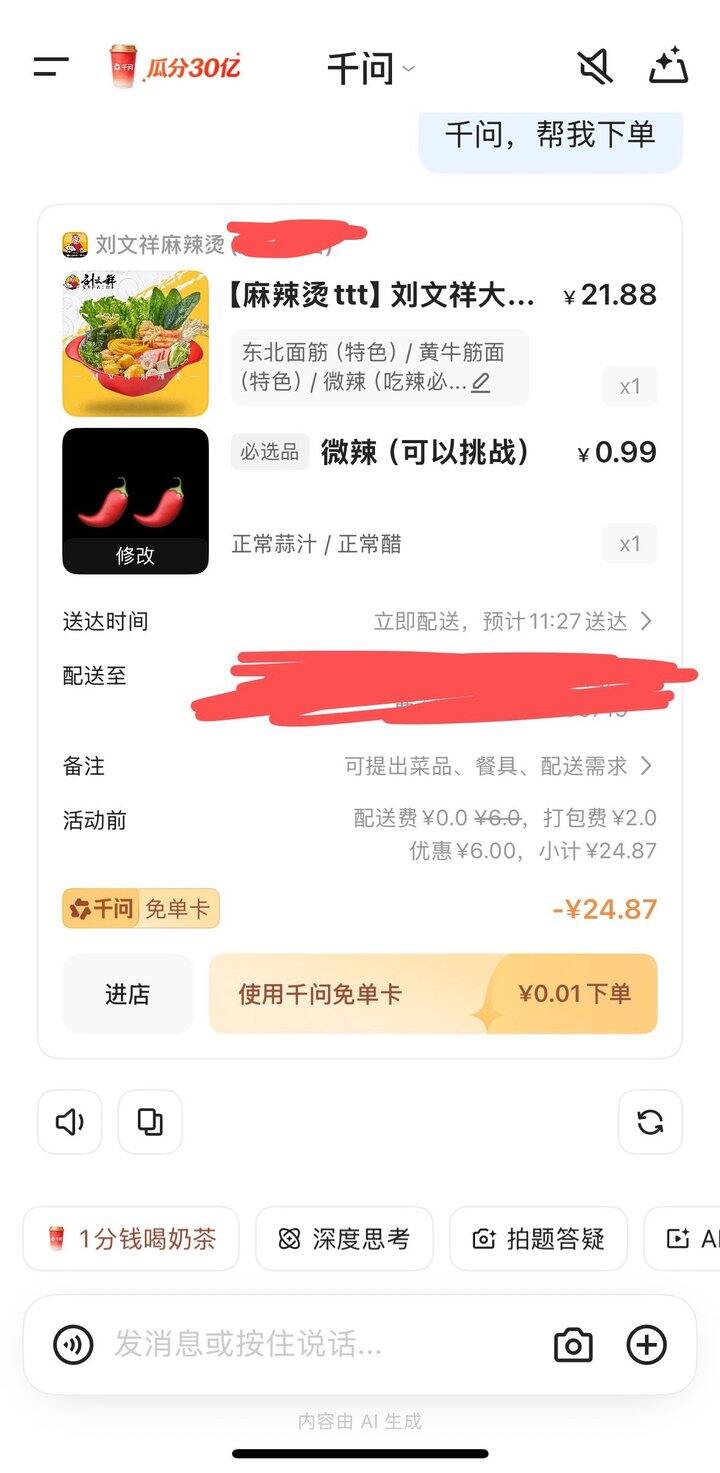Image resolution: width=720 pixels, height=1473 pixels.
Task: Edit the 东北面筋 spec options
Action: 481,382
